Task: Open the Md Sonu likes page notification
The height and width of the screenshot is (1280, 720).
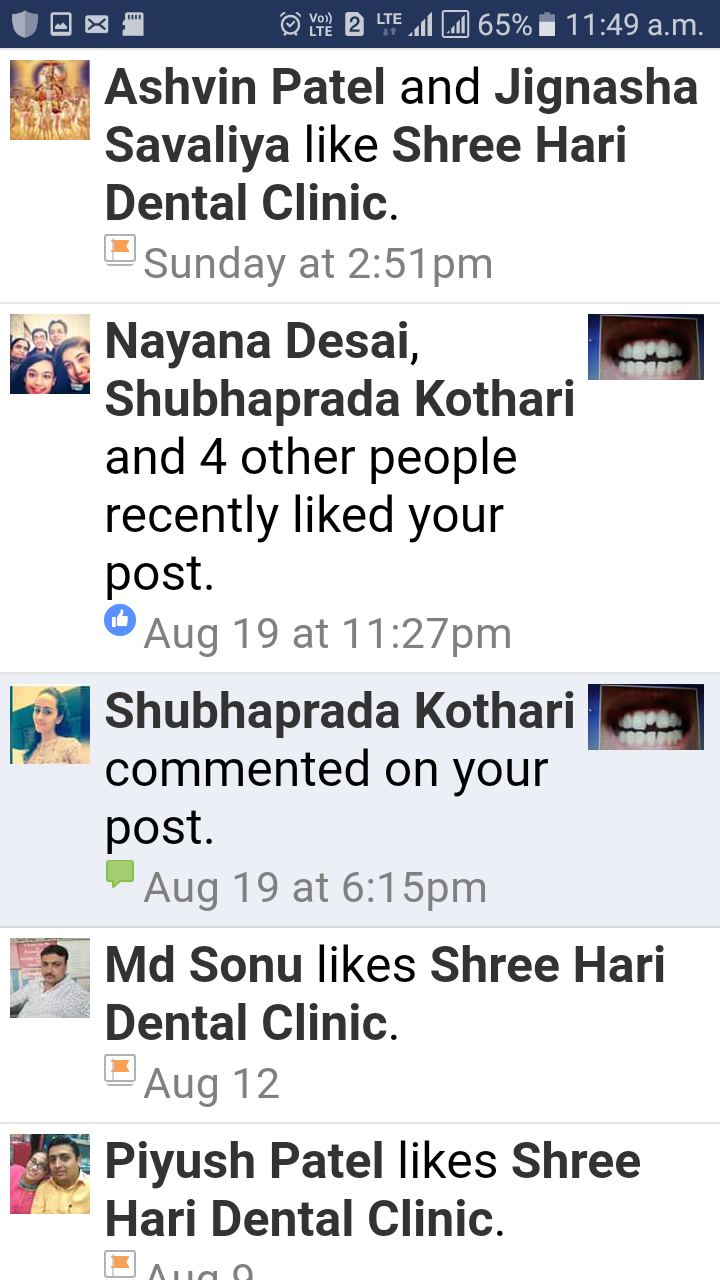Action: pos(360,1025)
